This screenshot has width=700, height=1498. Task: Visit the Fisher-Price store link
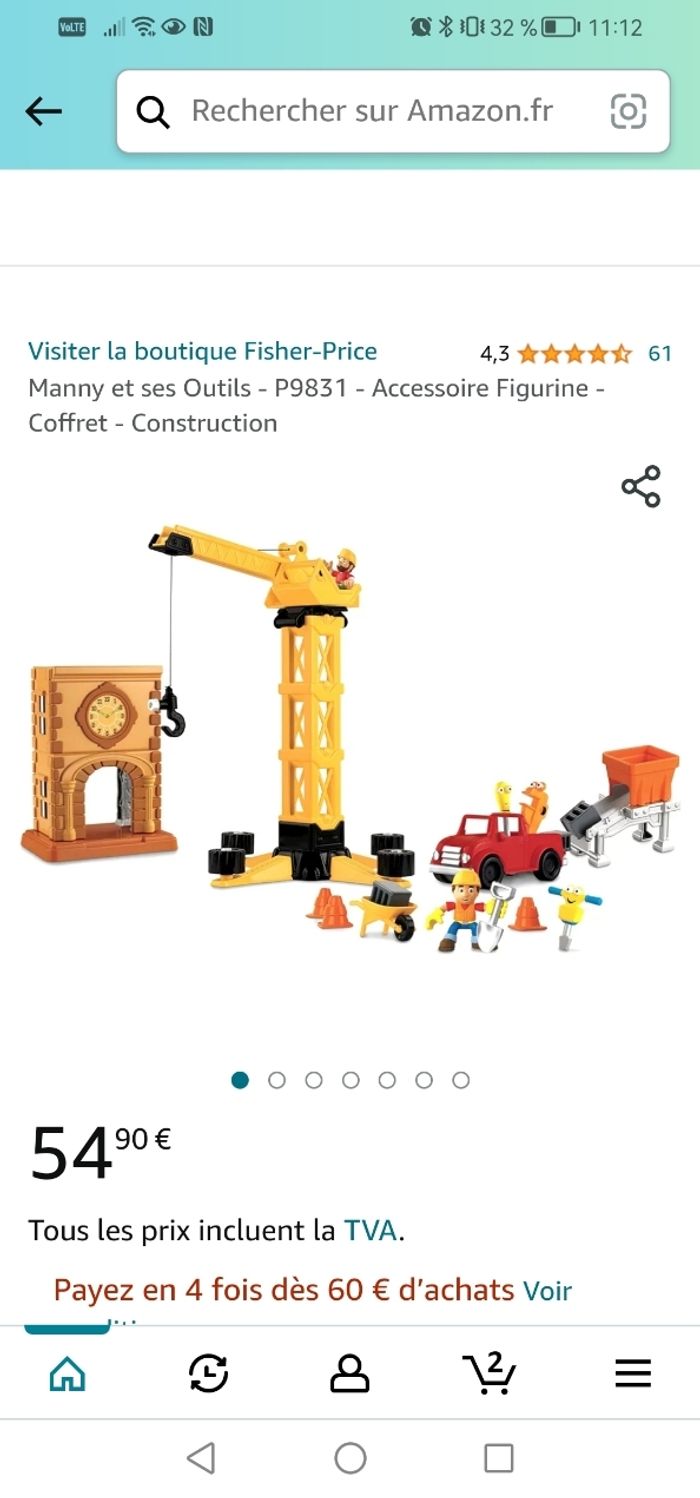202,351
